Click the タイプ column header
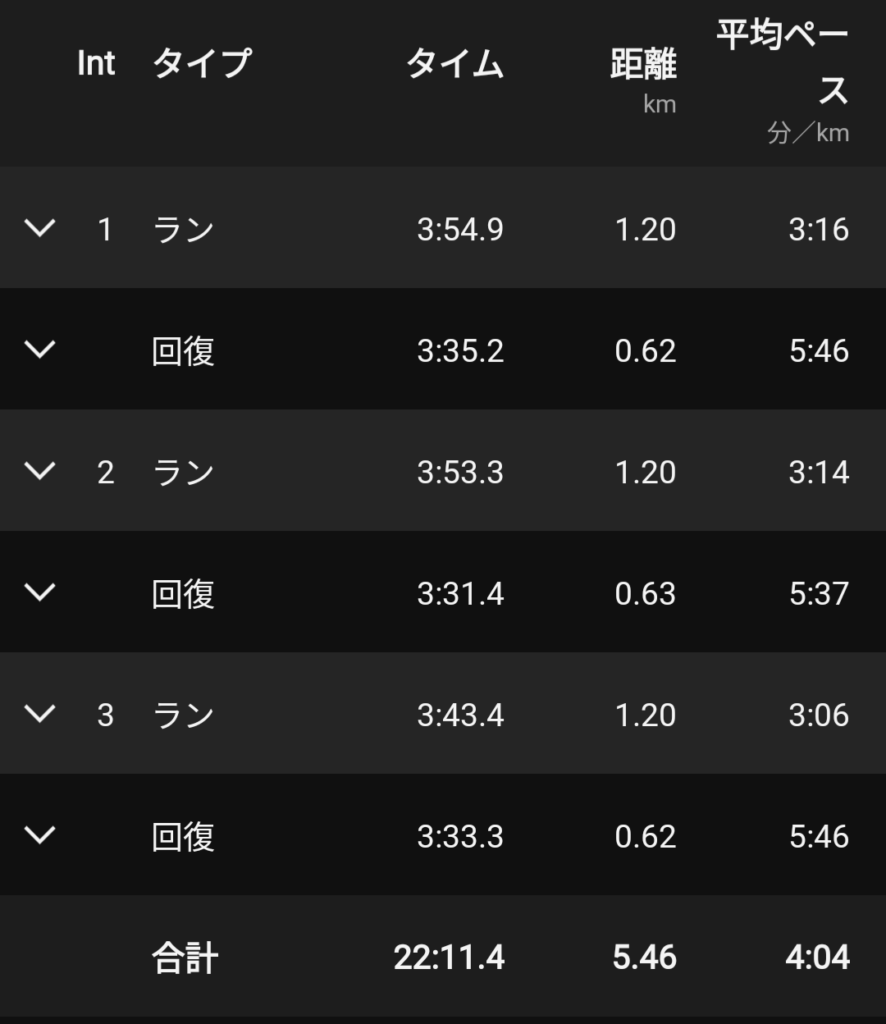Screen dimensions: 886x1024 point(200,63)
